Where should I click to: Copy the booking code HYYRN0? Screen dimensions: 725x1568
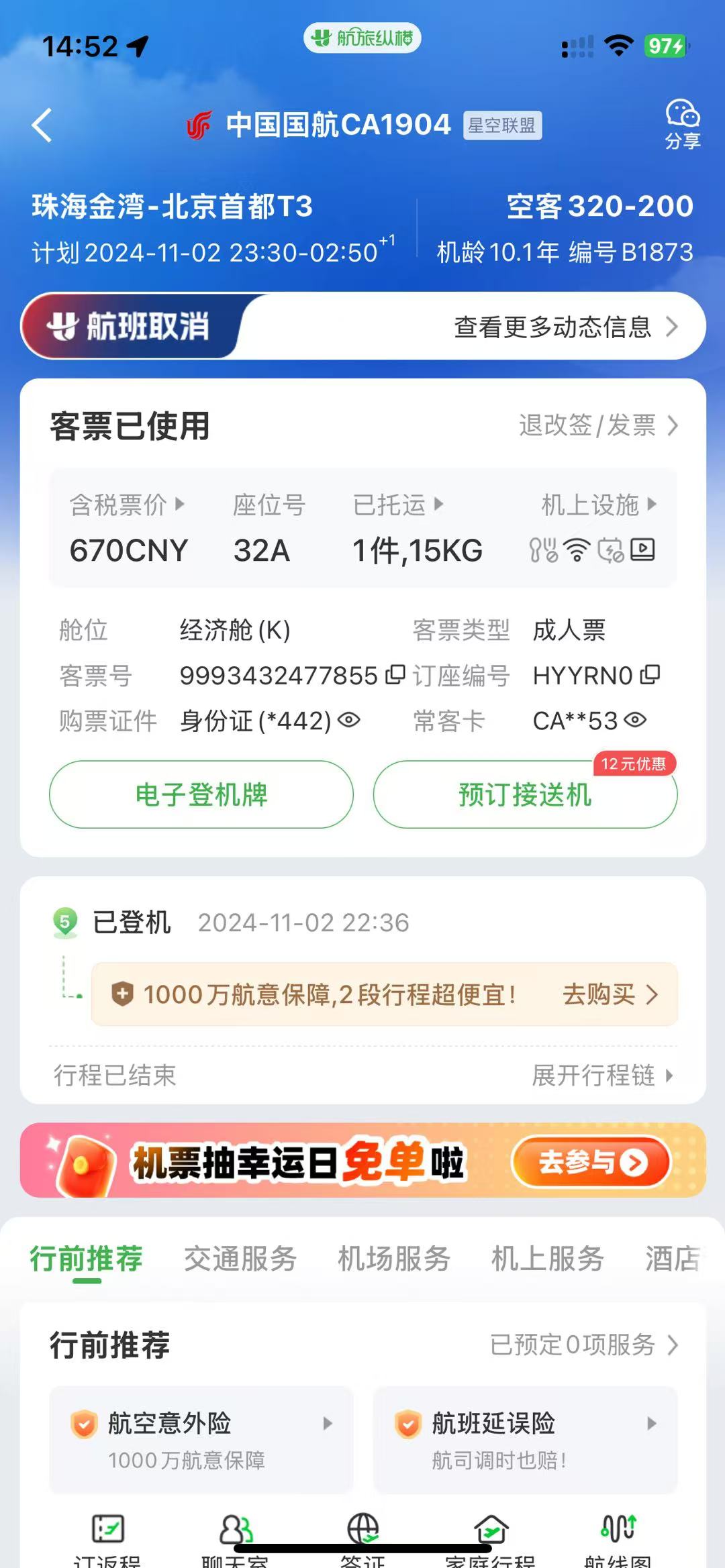click(x=650, y=674)
